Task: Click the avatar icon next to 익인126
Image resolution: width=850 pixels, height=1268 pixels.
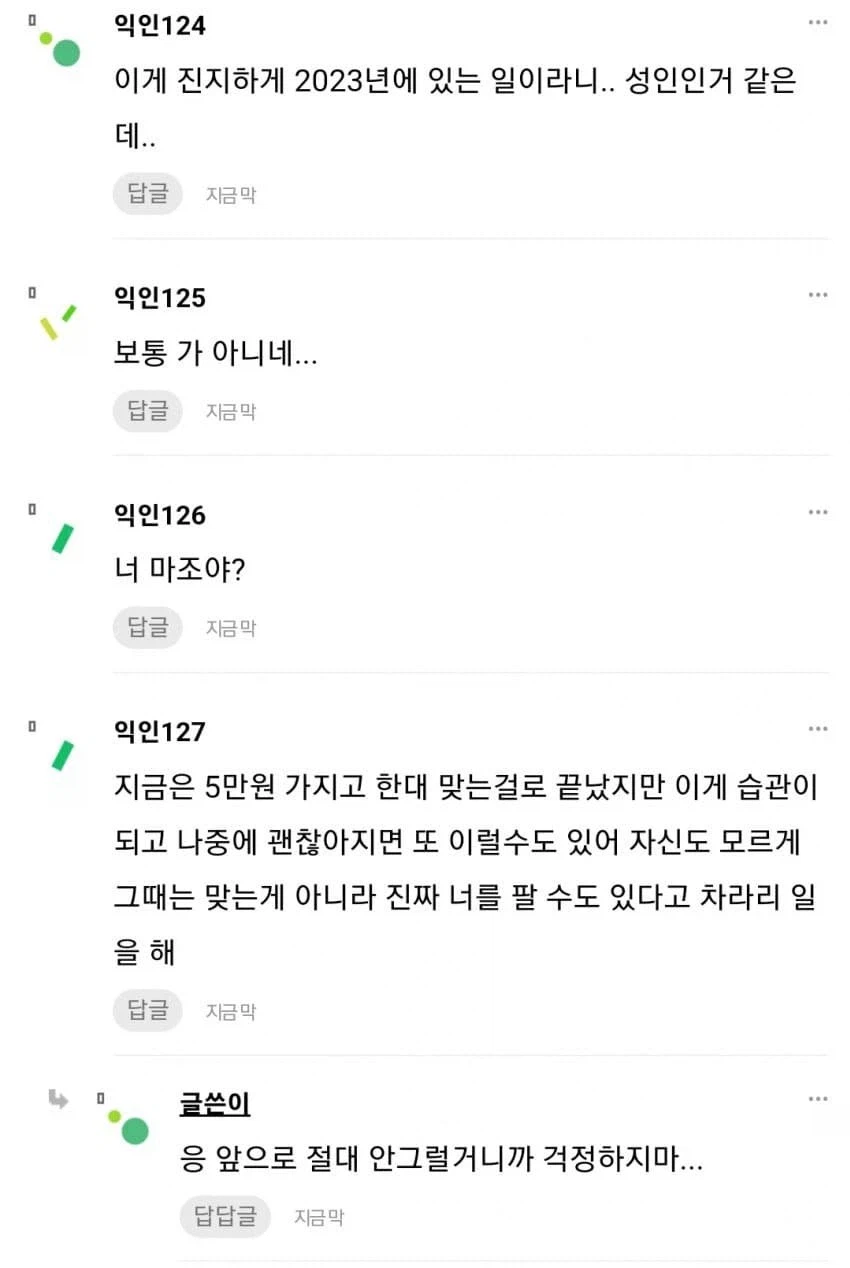Action: pos(60,536)
